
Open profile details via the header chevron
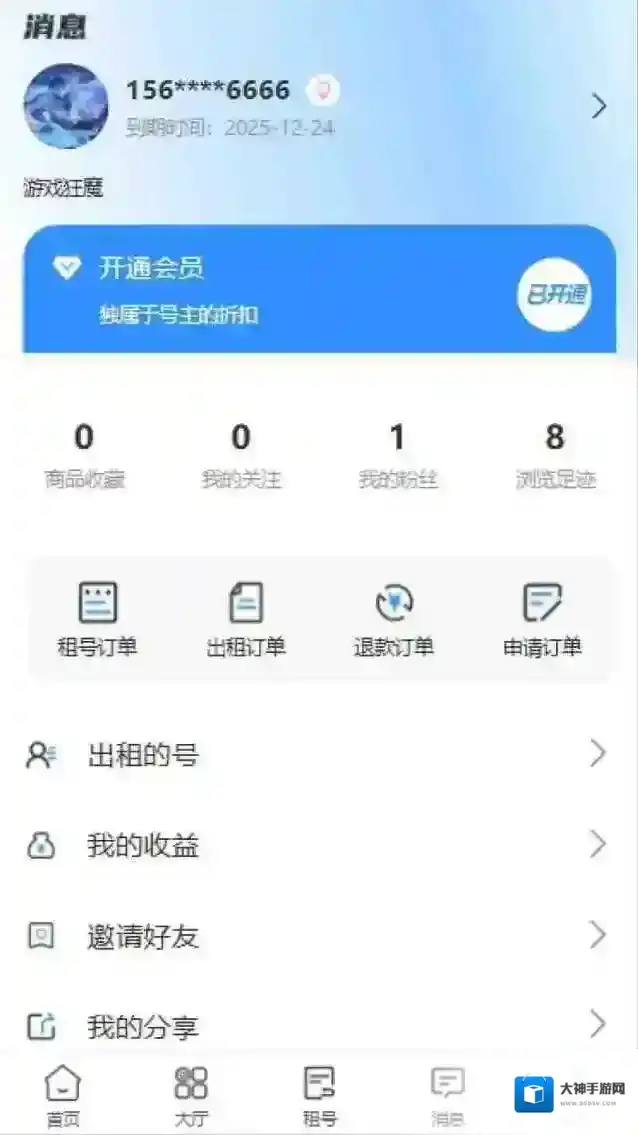pyautogui.click(x=598, y=106)
